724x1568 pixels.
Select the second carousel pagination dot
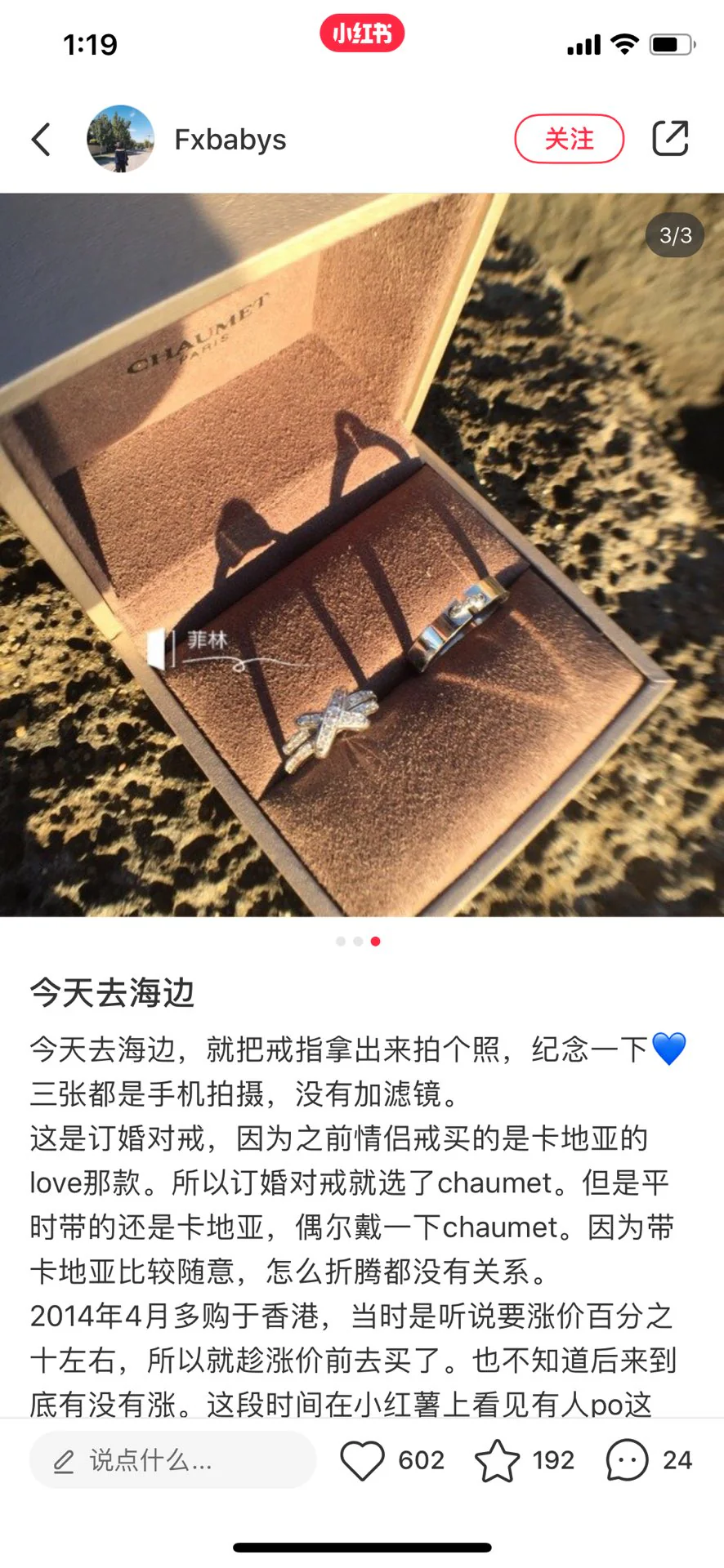pos(358,941)
